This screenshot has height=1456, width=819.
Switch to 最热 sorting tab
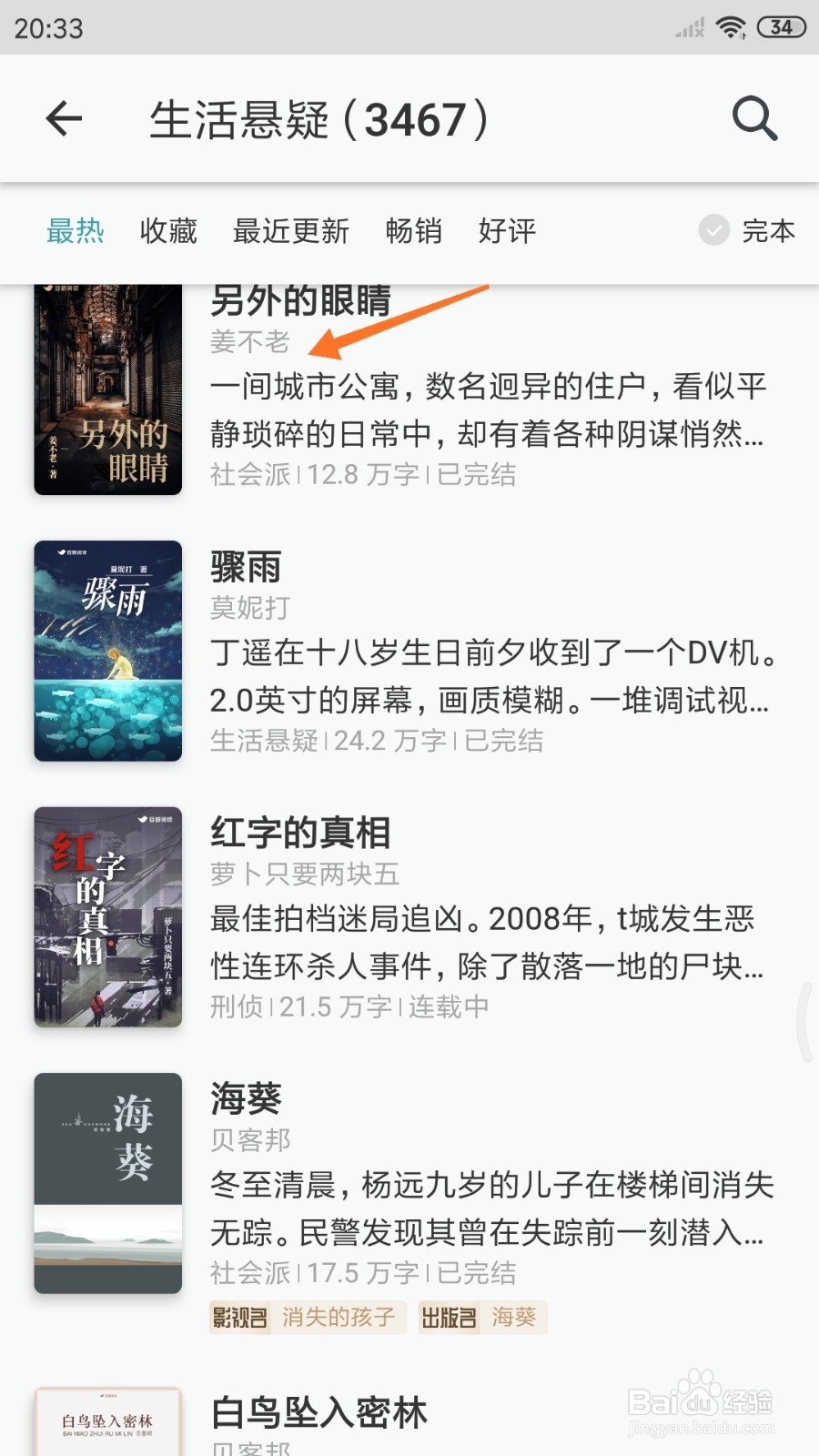click(76, 231)
